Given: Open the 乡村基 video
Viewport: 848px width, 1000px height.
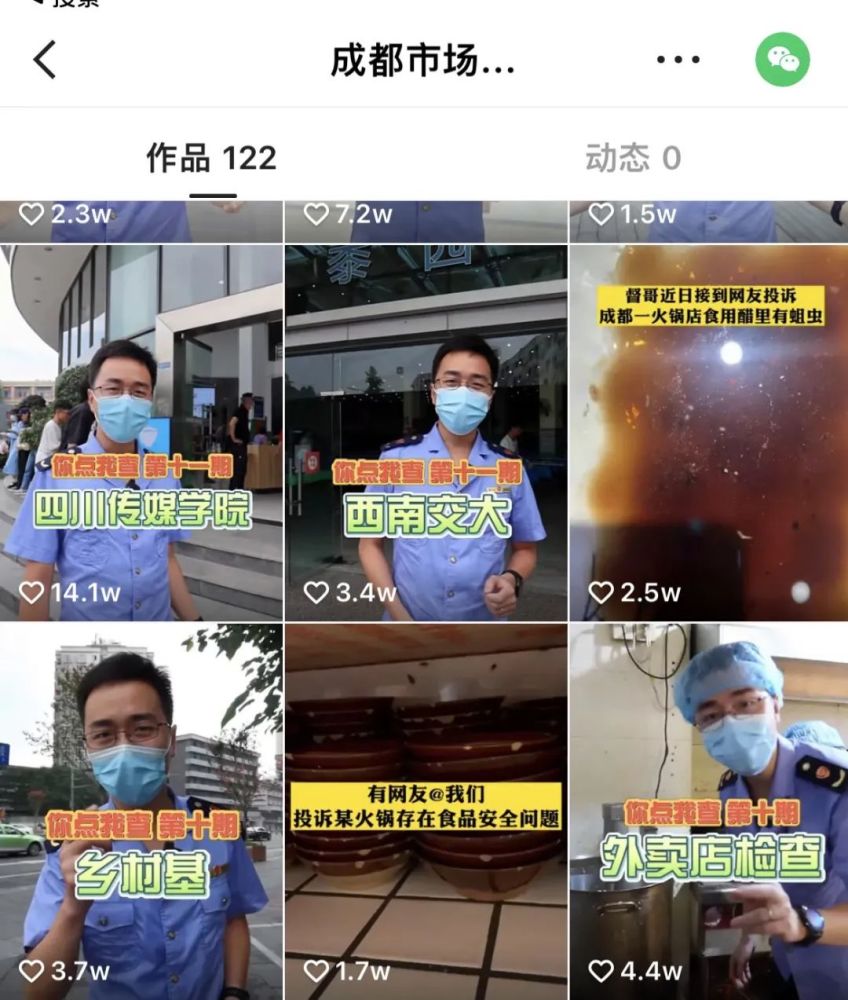Looking at the screenshot, I should tap(141, 810).
